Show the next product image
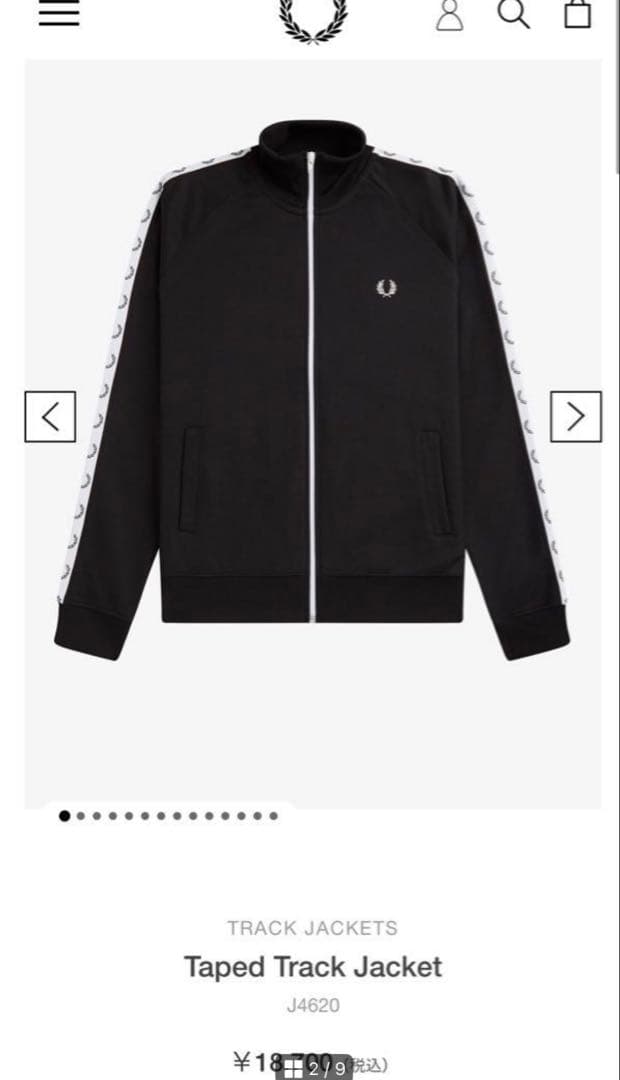 575,416
